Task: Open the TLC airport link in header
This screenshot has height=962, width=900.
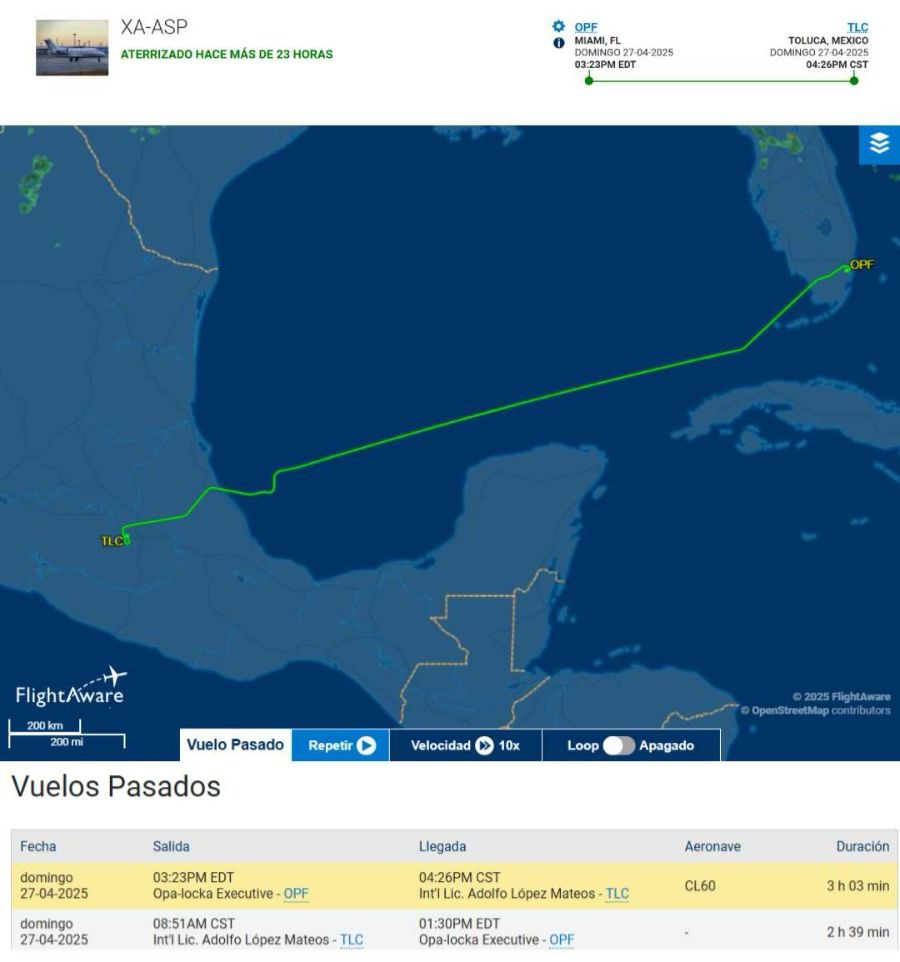Action: (x=857, y=27)
